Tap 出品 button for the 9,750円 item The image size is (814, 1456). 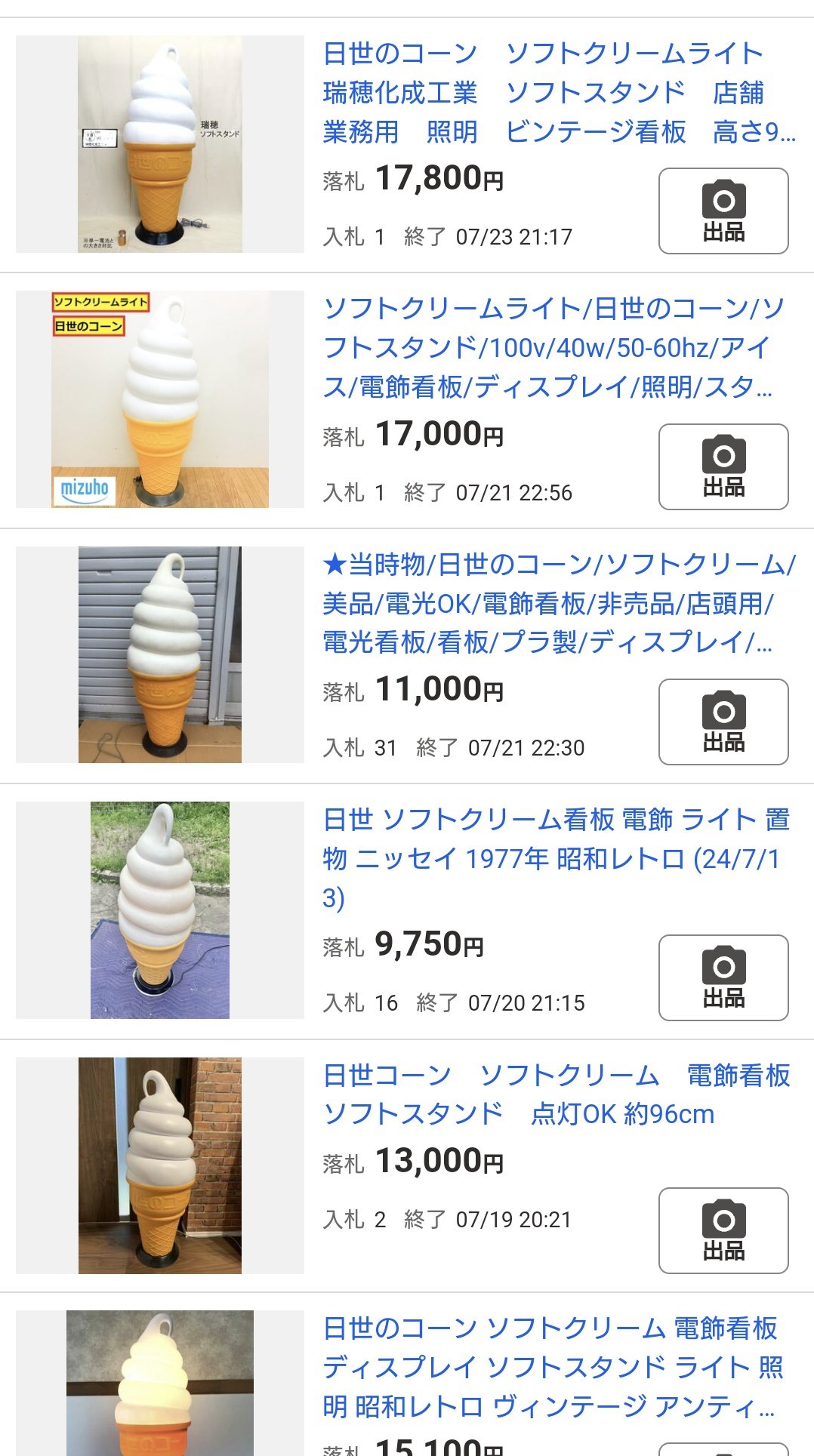(x=723, y=977)
